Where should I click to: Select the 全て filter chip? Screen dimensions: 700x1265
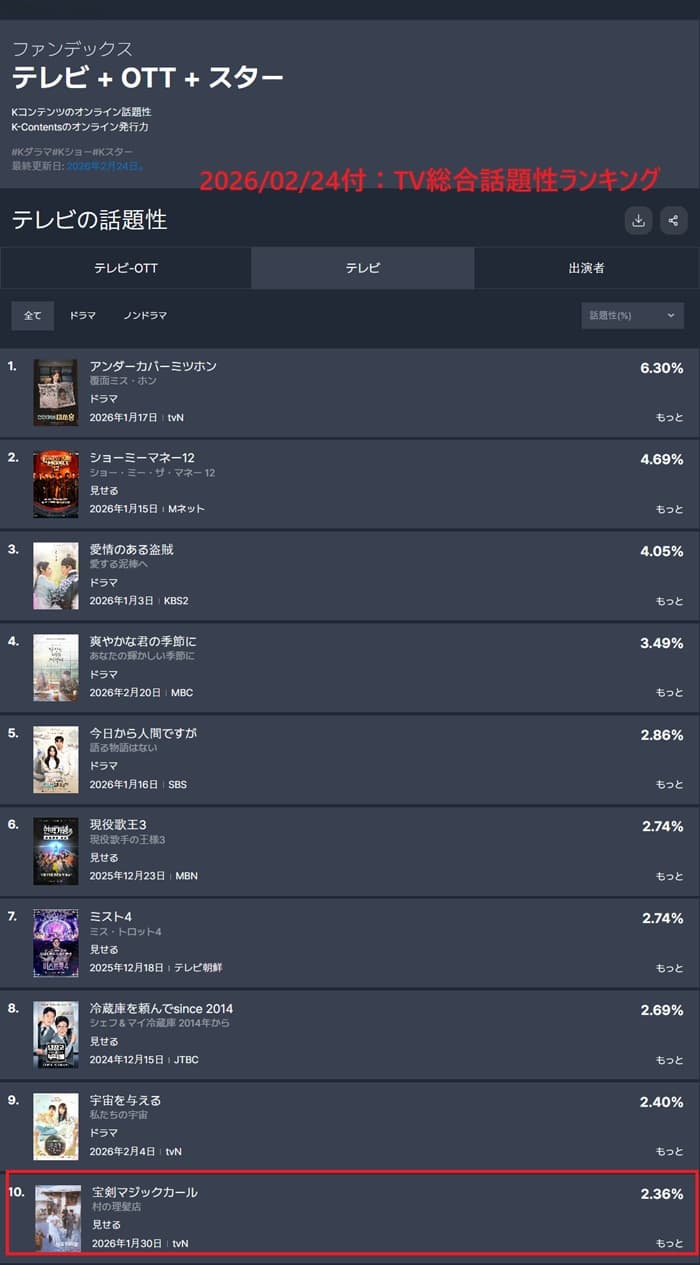pos(33,315)
